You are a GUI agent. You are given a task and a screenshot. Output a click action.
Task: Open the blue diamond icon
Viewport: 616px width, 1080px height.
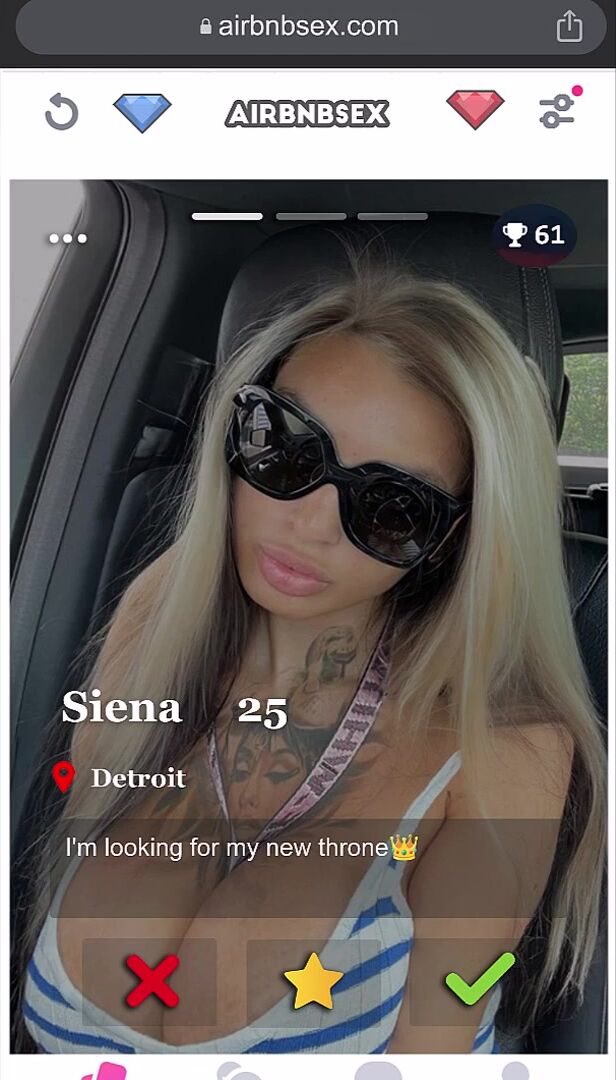pos(142,112)
